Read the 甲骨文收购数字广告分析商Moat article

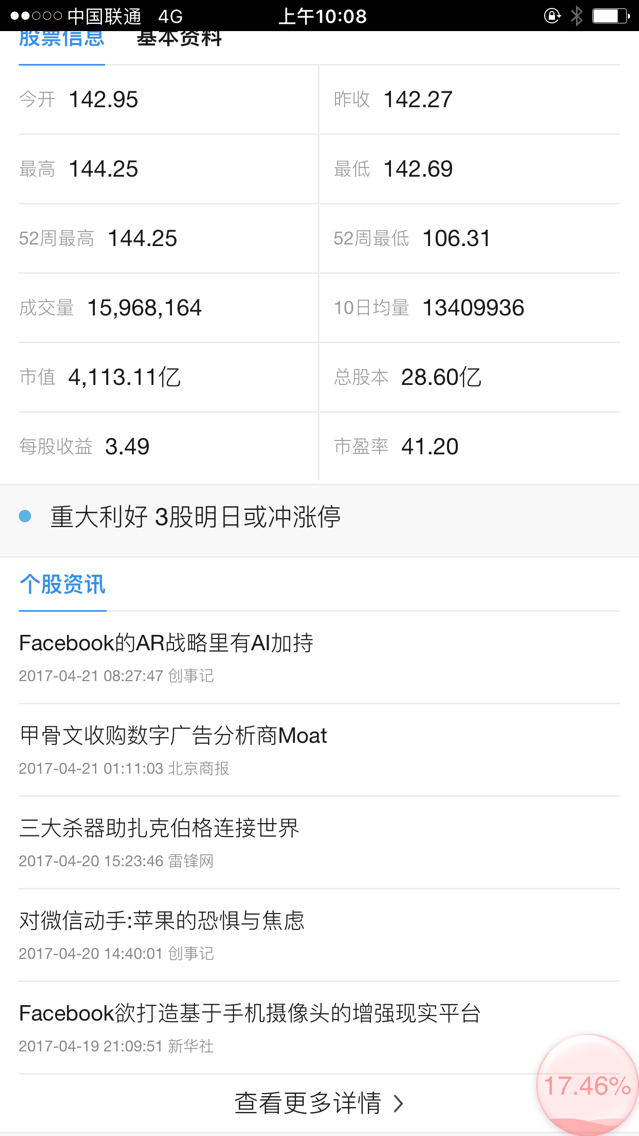click(173, 736)
